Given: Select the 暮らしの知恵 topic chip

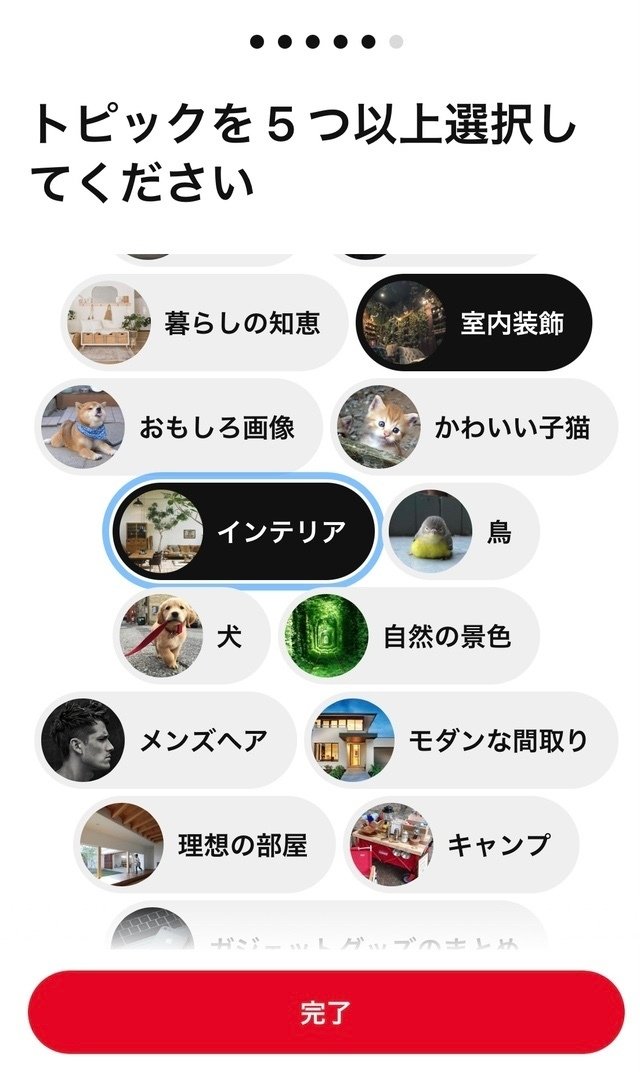Looking at the screenshot, I should point(204,322).
